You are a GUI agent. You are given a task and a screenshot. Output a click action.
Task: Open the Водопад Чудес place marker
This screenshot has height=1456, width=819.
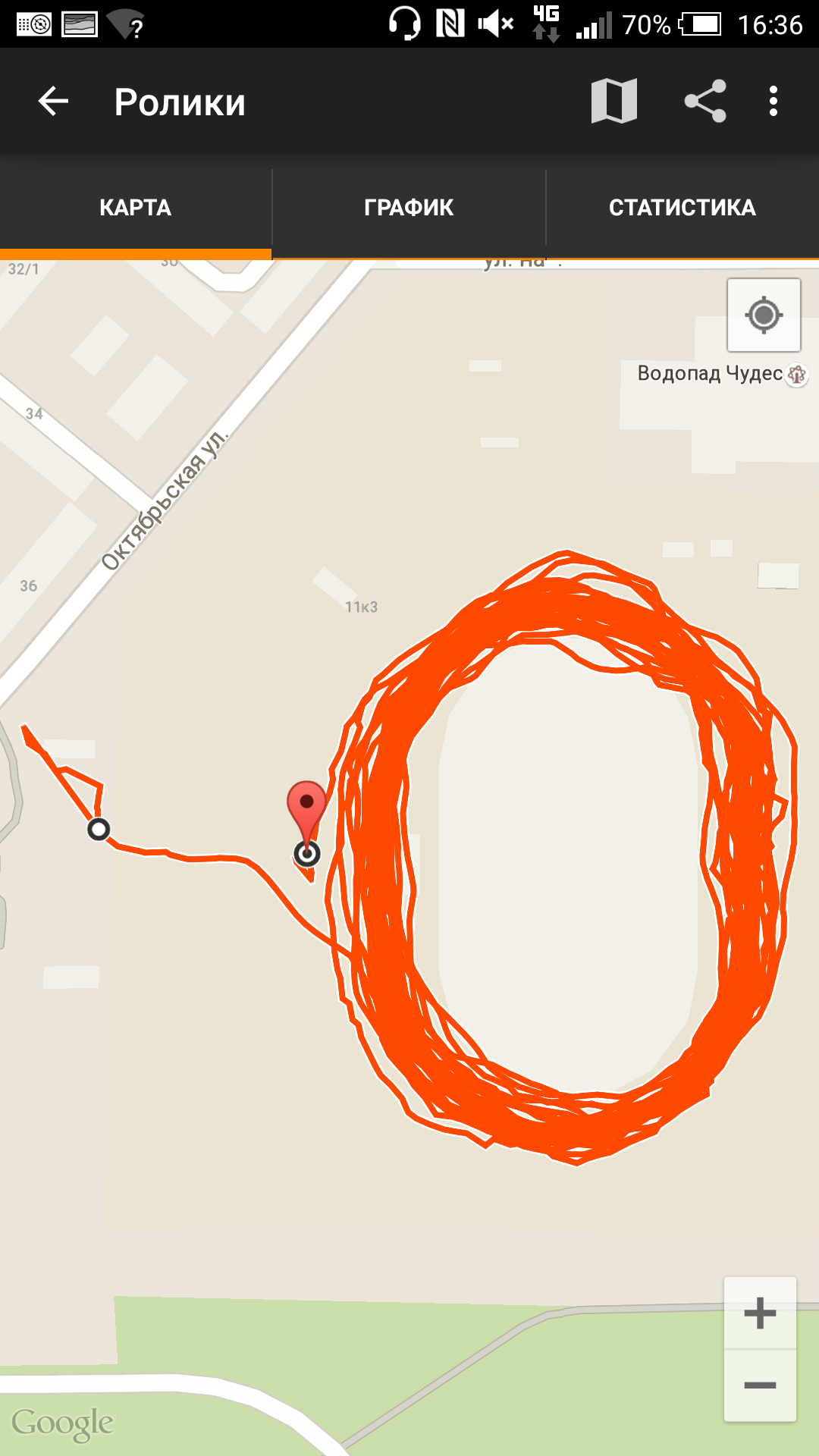coord(796,374)
